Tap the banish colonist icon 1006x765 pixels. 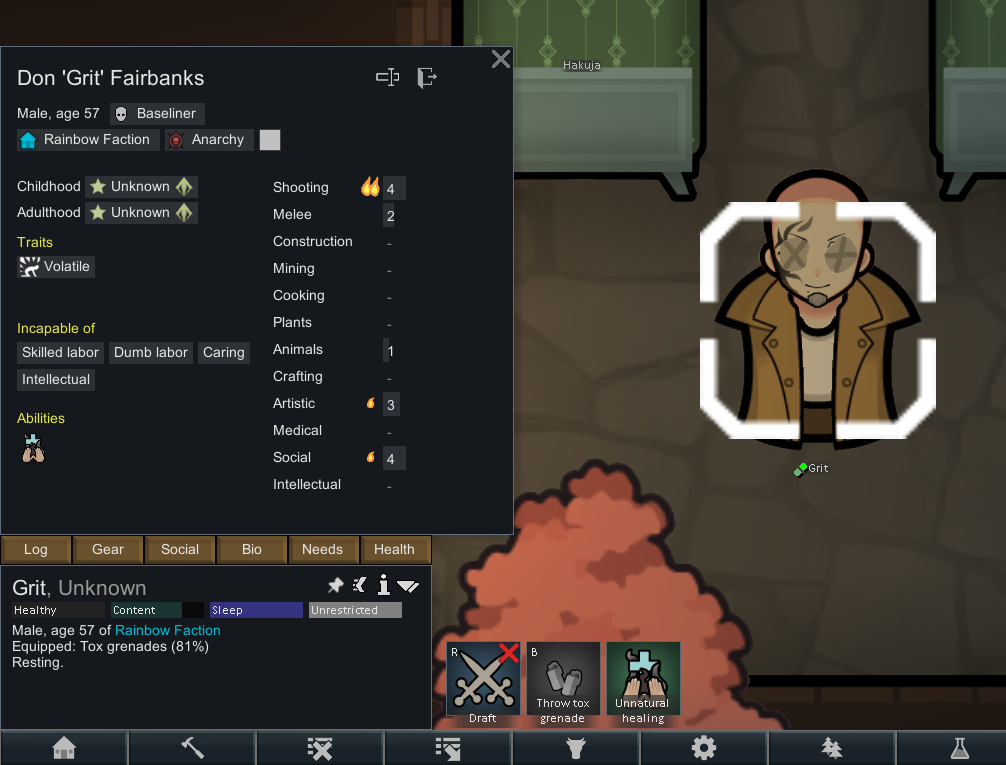click(x=427, y=78)
